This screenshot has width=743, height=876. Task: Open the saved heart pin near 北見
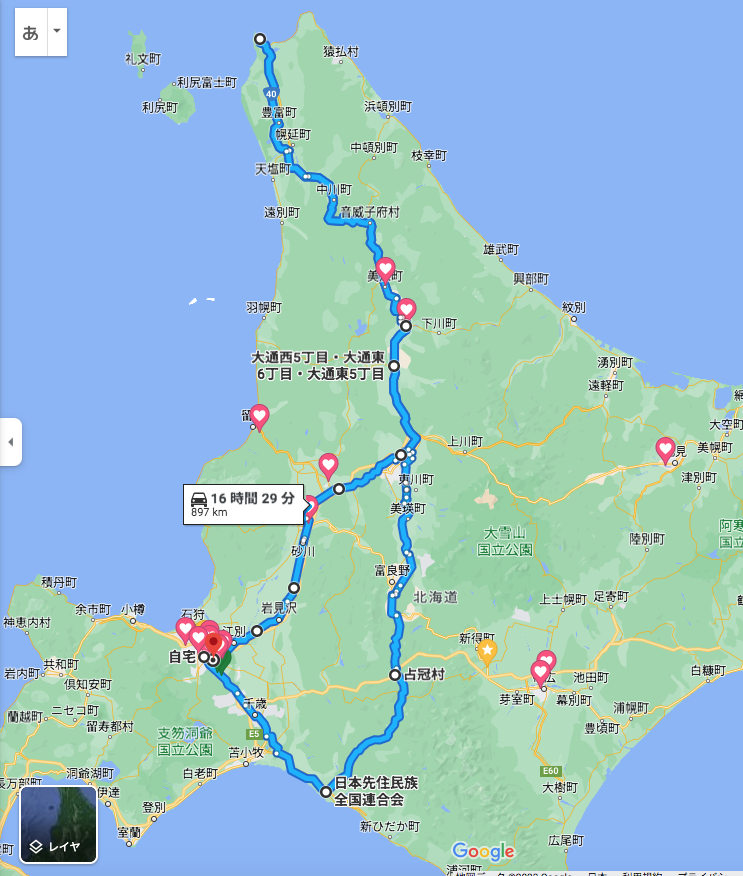(x=665, y=448)
